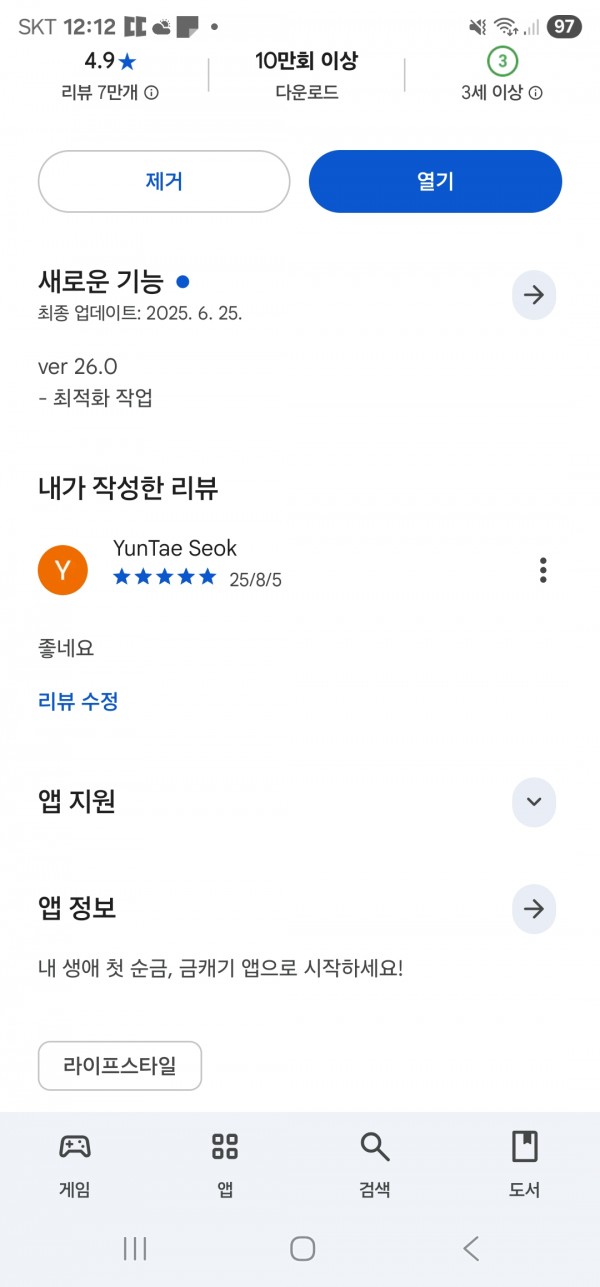This screenshot has height=1287, width=600.
Task: Open 앱 정보 details arrow
Action: (x=534, y=909)
